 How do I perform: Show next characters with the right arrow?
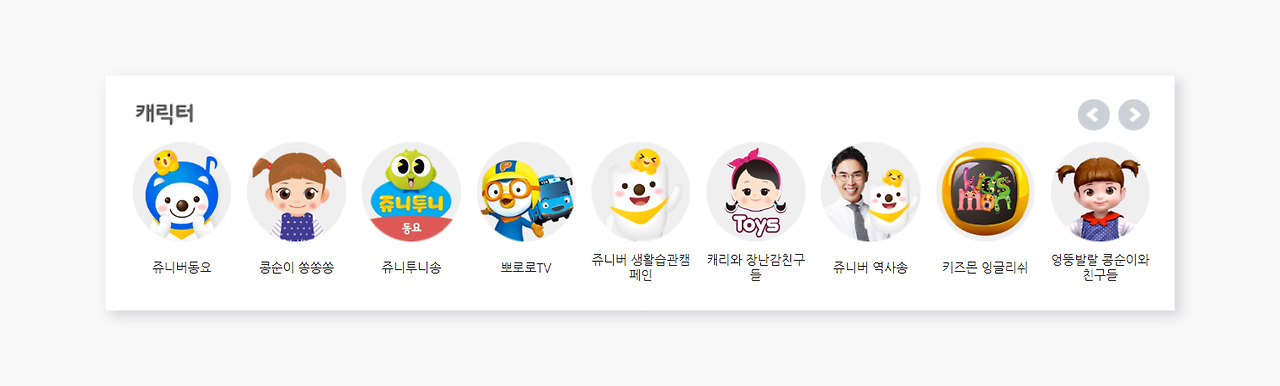point(1134,115)
